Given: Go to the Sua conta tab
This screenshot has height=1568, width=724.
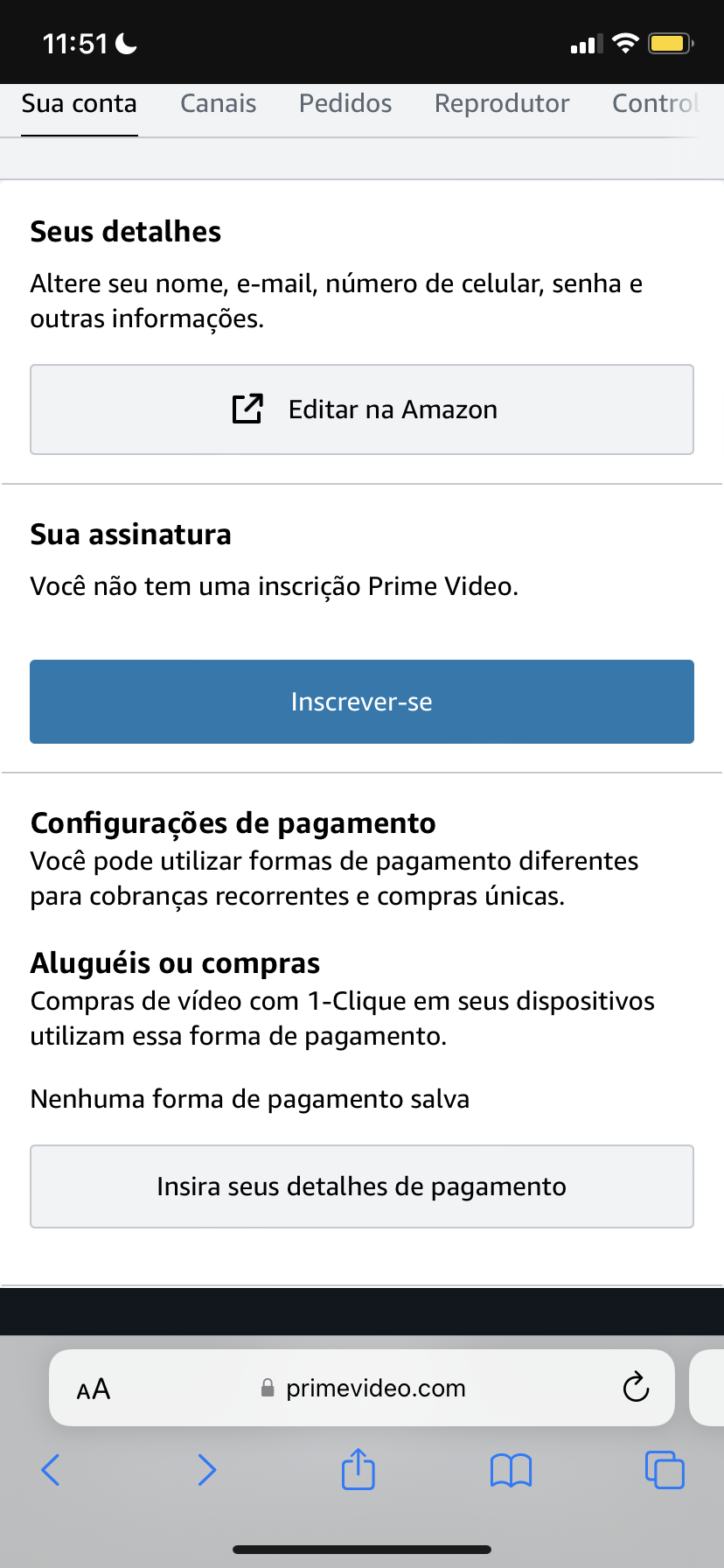Looking at the screenshot, I should (80, 104).
